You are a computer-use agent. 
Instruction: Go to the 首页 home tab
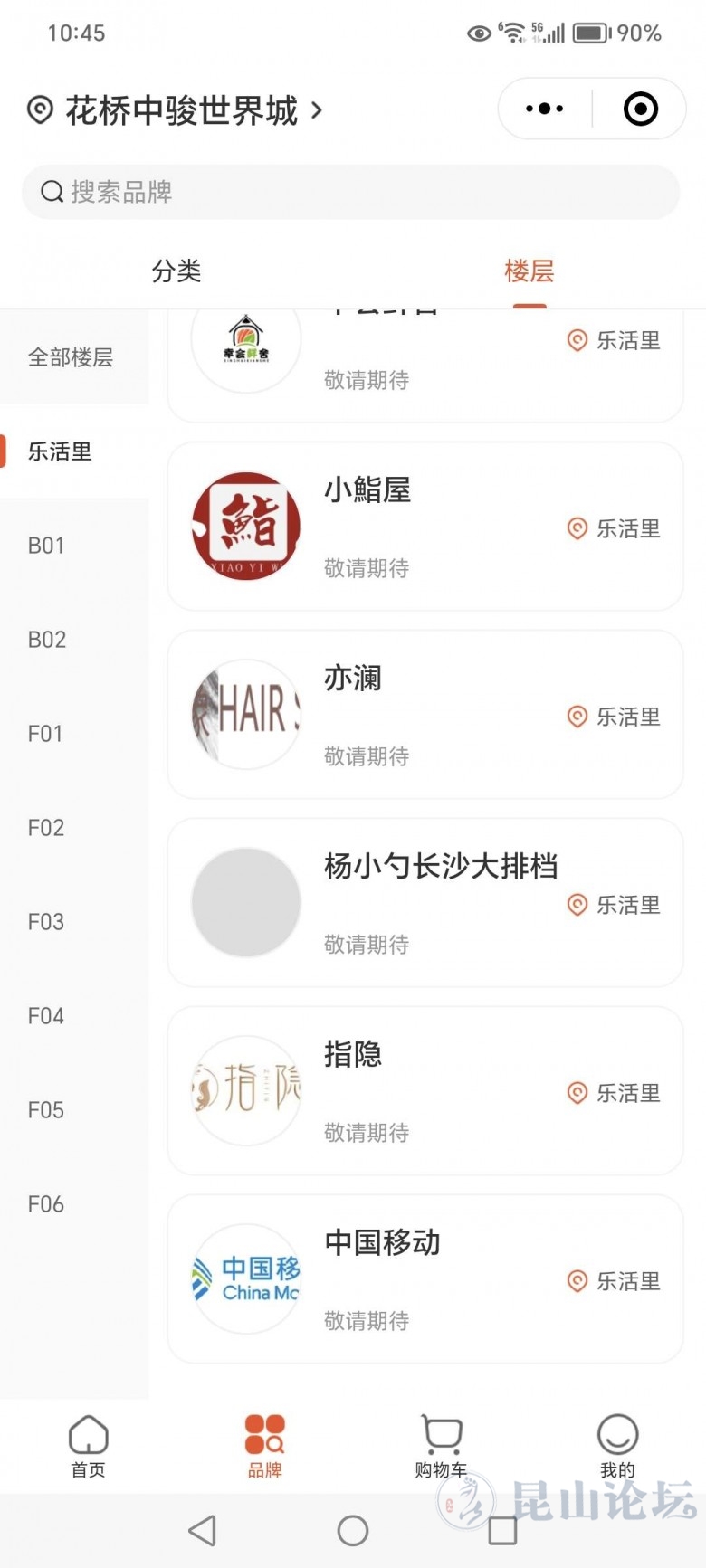pyautogui.click(x=89, y=1447)
